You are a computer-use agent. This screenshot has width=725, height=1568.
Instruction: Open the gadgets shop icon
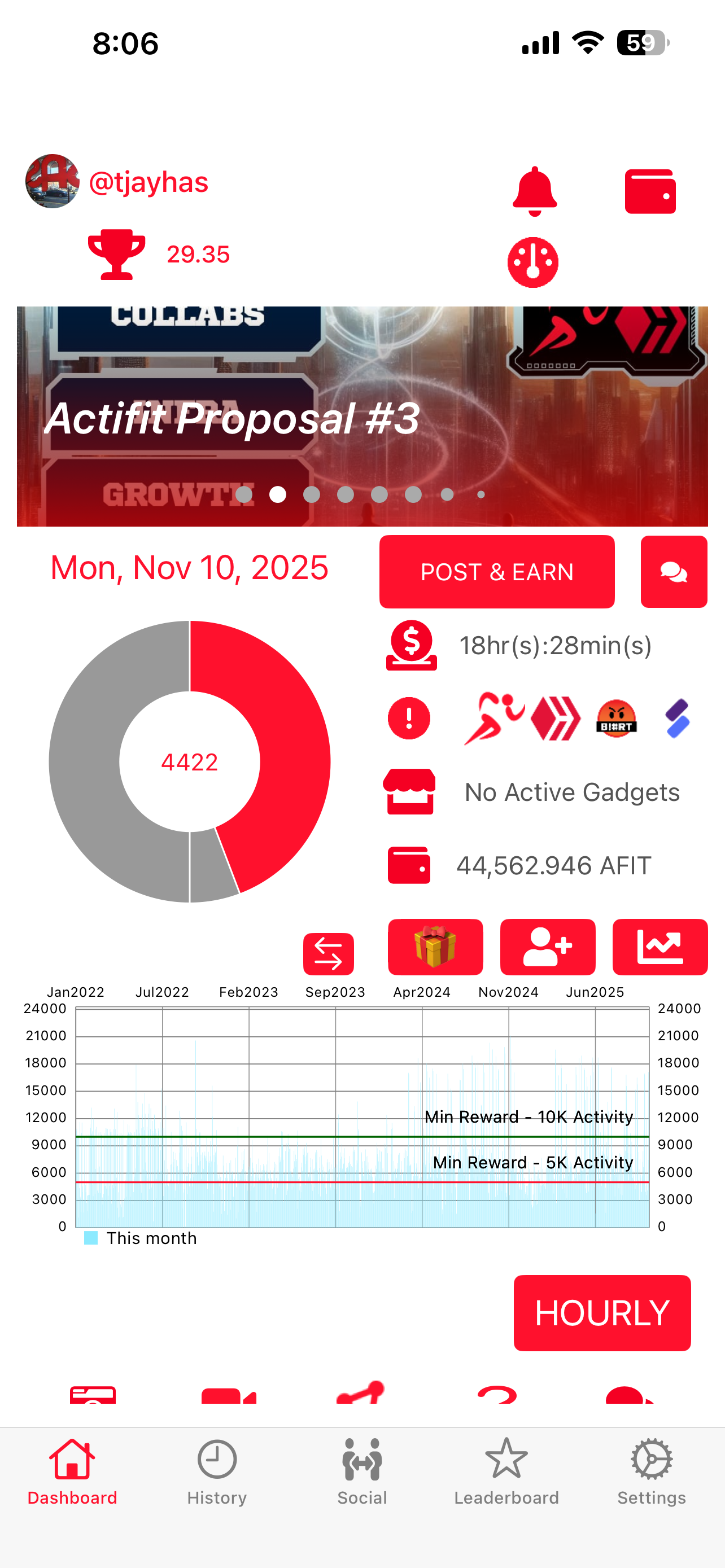[409, 791]
